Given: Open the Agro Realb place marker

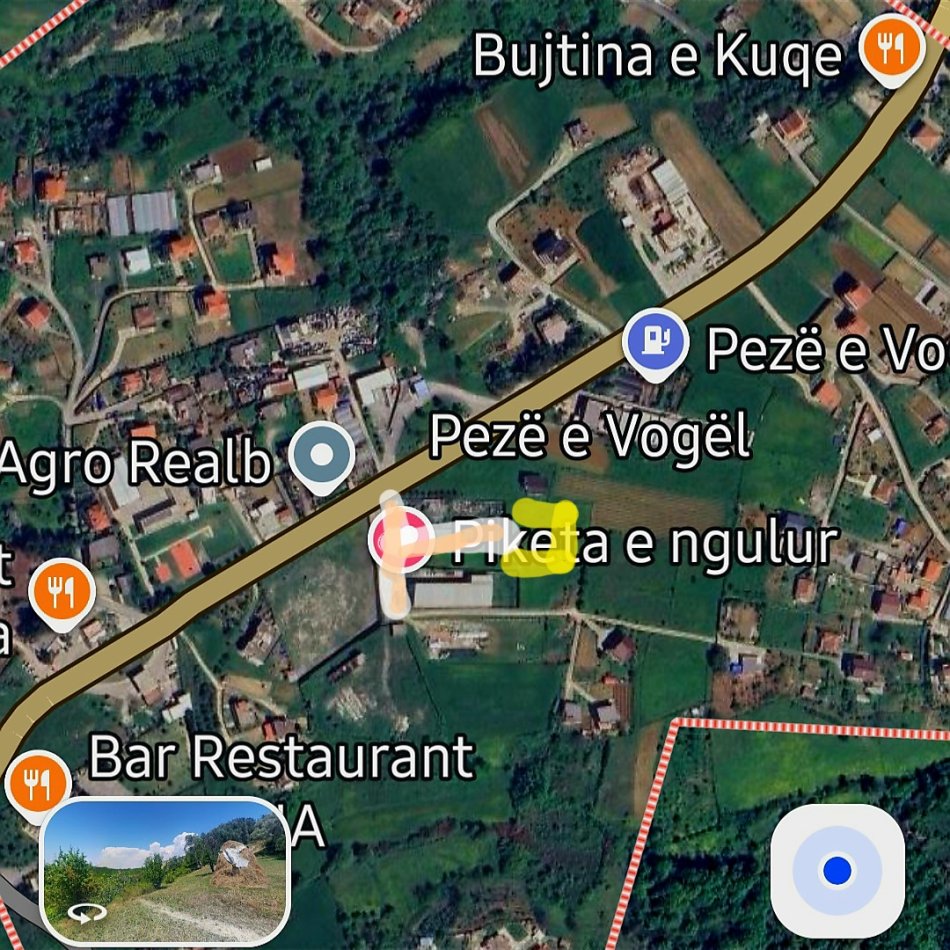Looking at the screenshot, I should (322, 457).
